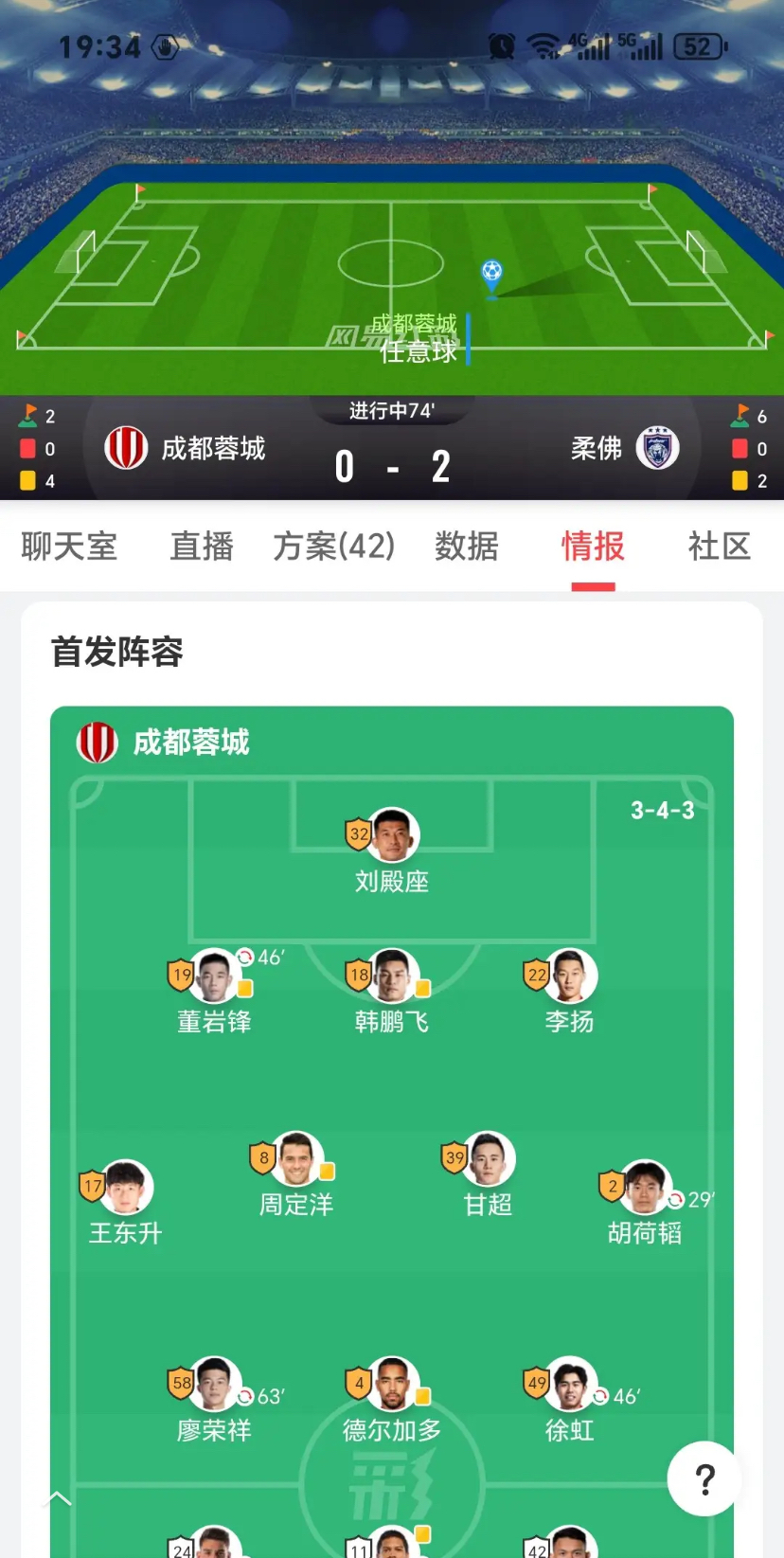This screenshot has width=784, height=1558.
Task: Open player 徐虹 profile
Action: point(569,1386)
